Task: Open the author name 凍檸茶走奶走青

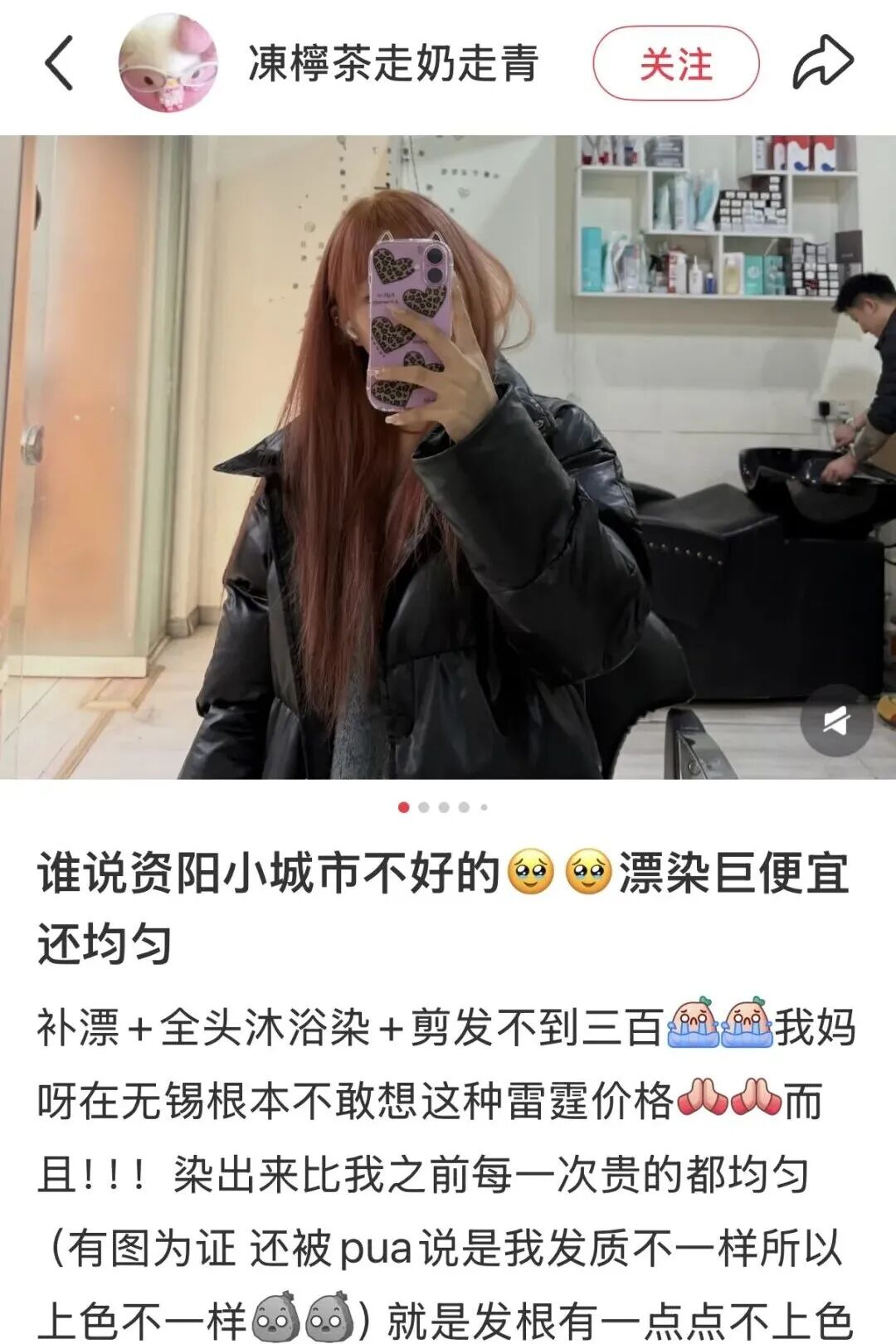Action: [393, 64]
